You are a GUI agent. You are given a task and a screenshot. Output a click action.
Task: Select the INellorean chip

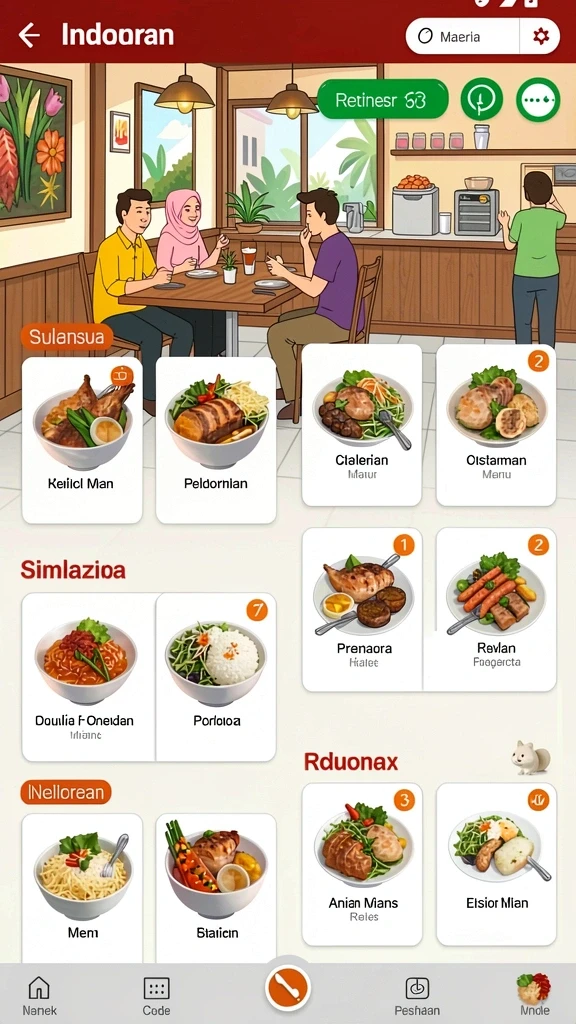(66, 792)
